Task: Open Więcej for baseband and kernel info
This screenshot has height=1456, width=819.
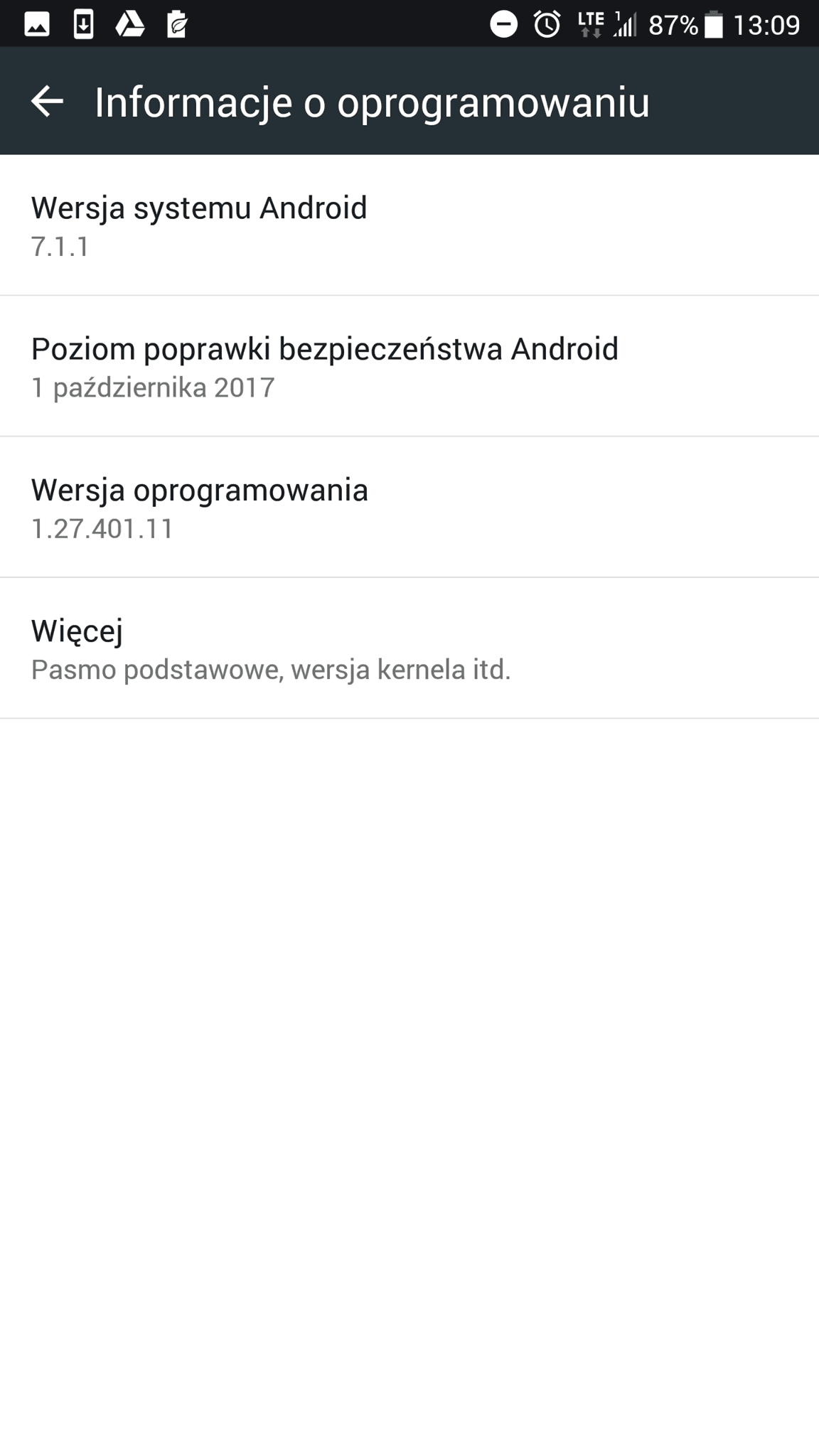Action: (409, 648)
